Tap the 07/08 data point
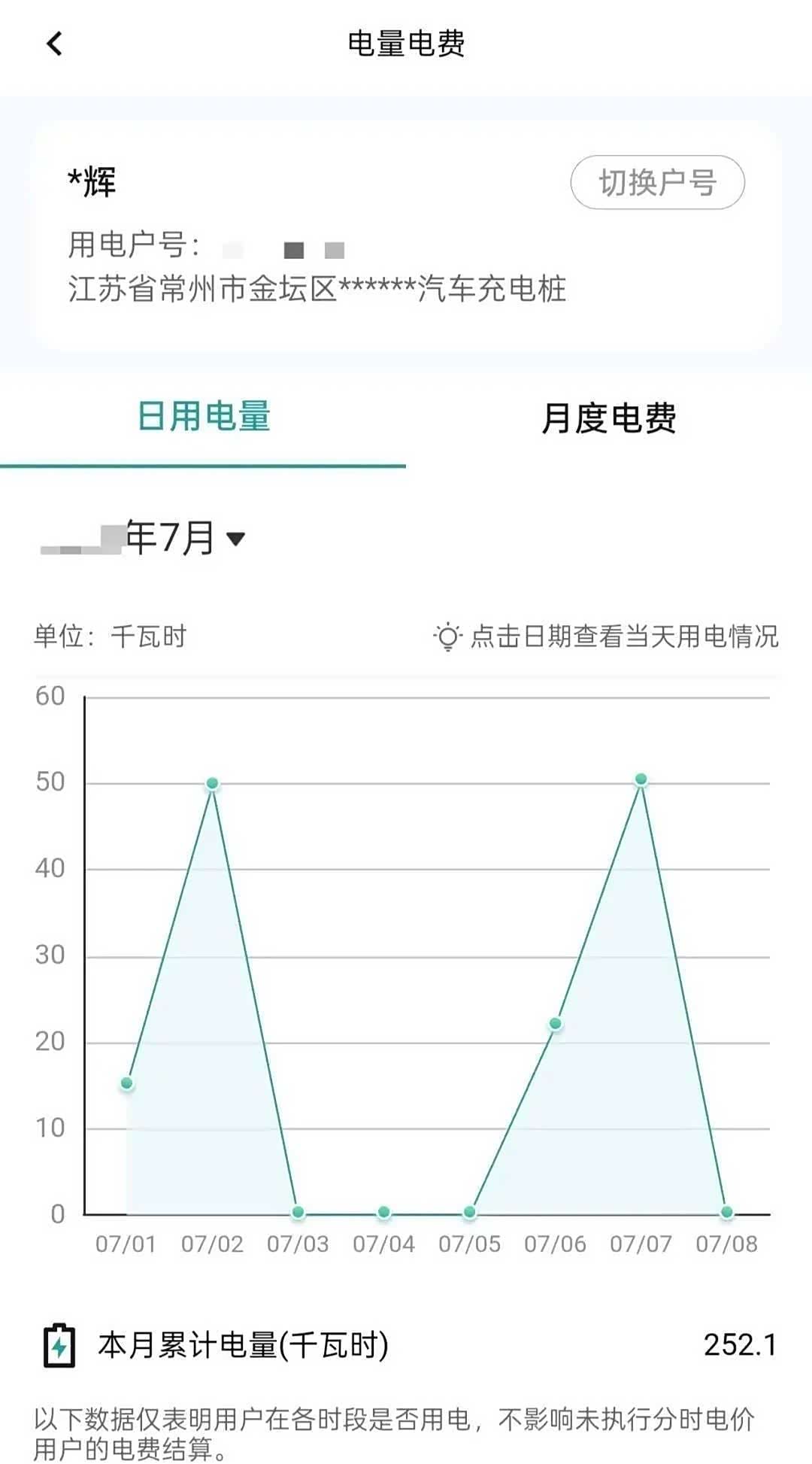 (x=726, y=1212)
